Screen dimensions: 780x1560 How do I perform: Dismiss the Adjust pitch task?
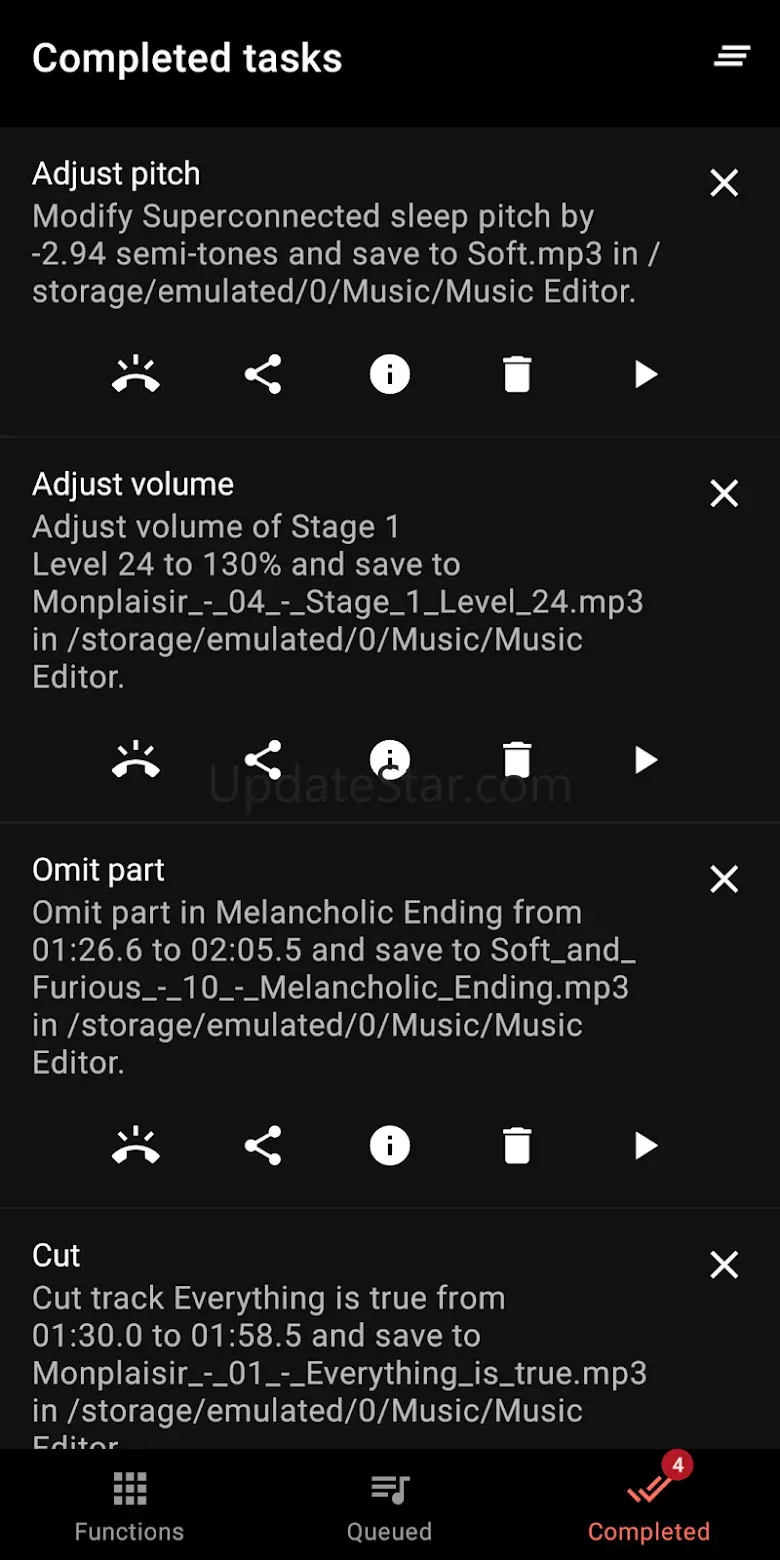[724, 183]
